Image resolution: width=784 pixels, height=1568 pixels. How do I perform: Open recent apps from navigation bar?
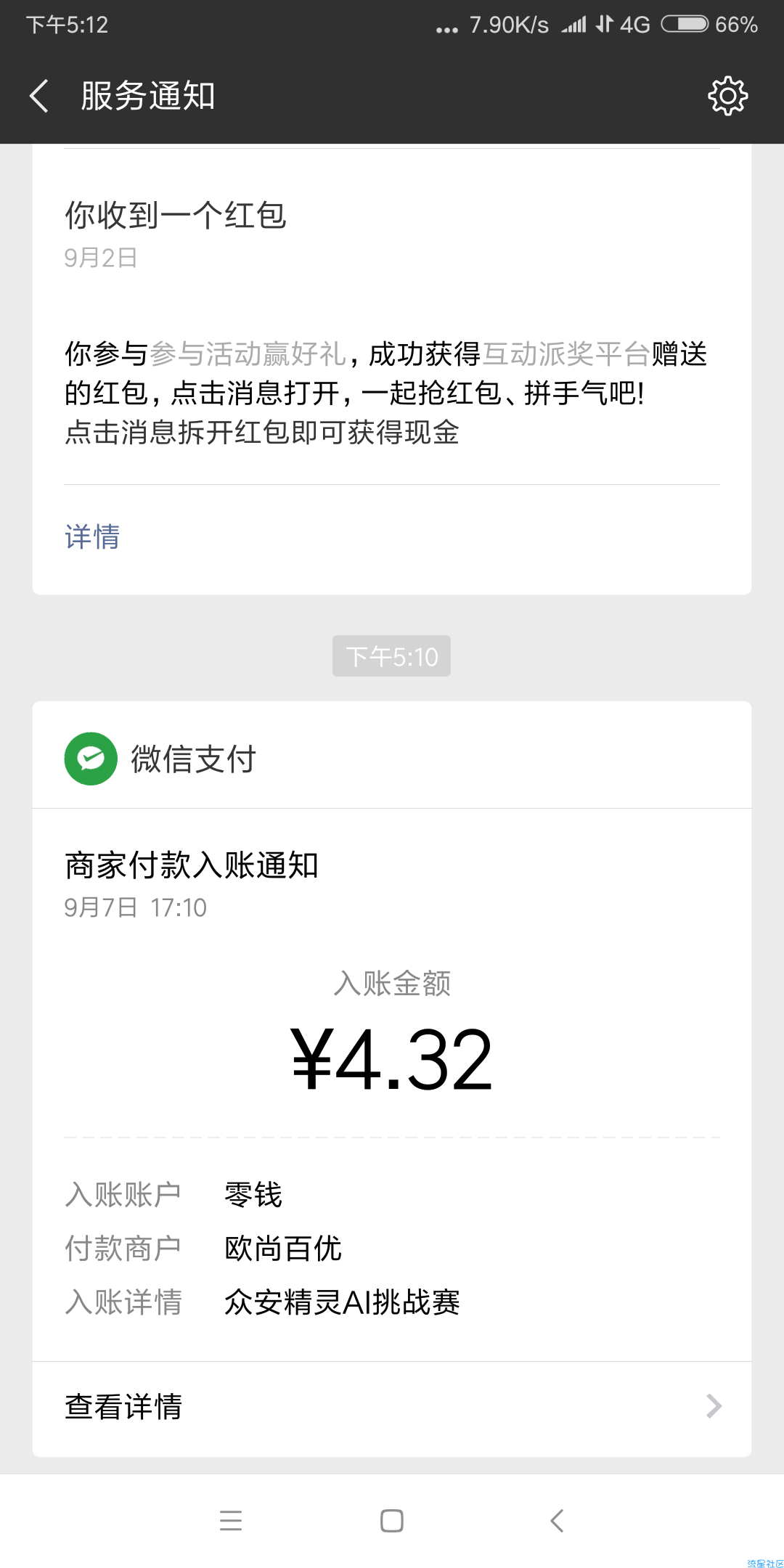(x=231, y=1520)
